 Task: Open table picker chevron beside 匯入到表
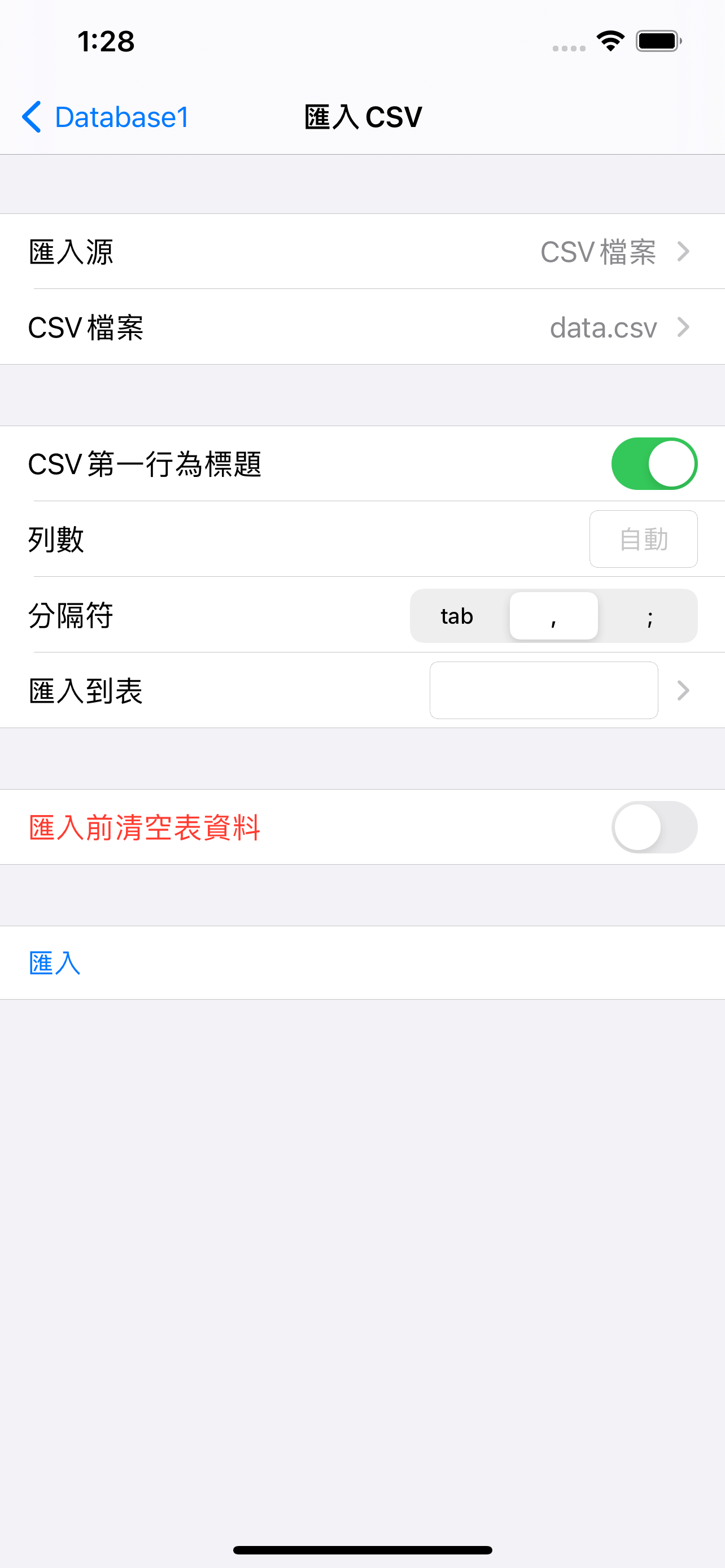click(683, 690)
